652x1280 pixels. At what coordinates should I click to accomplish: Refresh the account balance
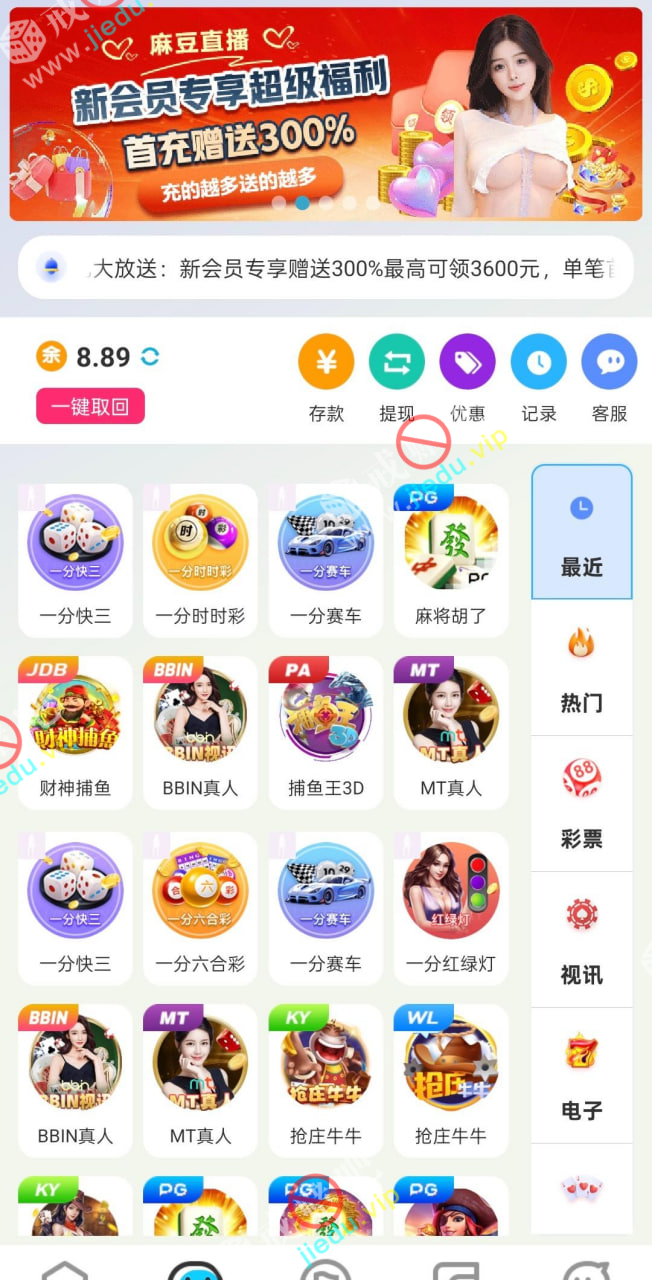tap(150, 357)
